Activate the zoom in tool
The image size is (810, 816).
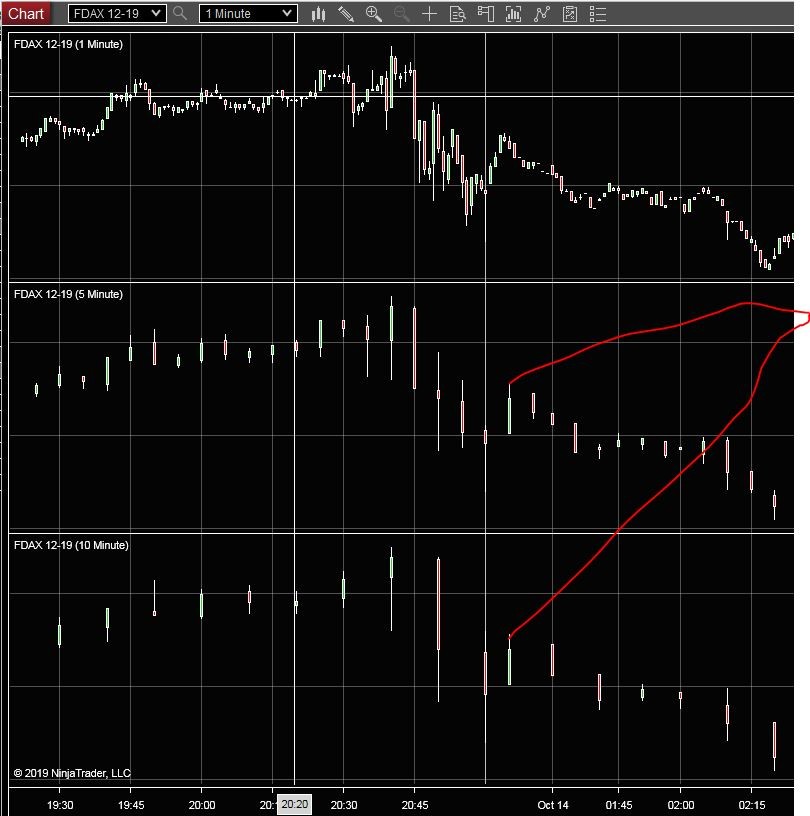[374, 13]
